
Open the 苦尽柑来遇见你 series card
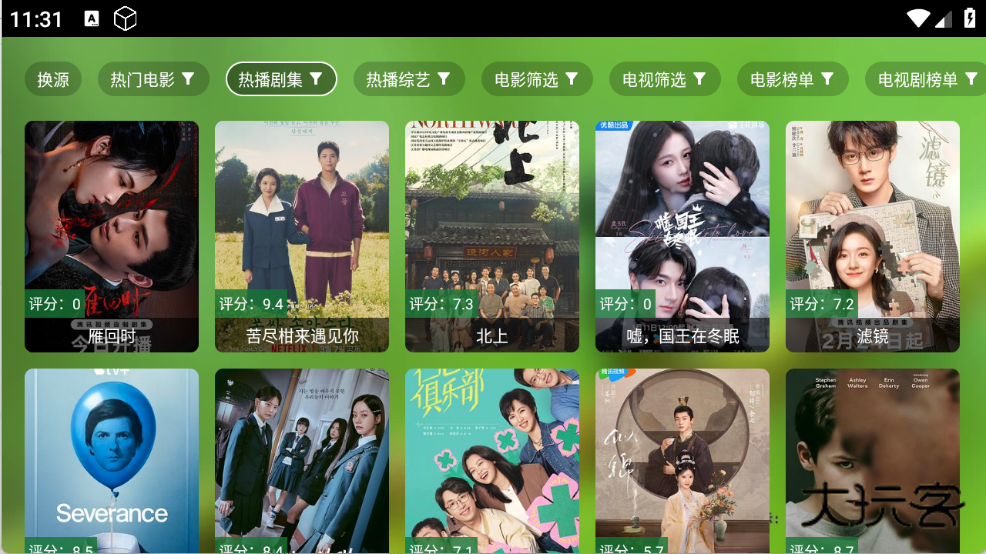pyautogui.click(x=302, y=236)
